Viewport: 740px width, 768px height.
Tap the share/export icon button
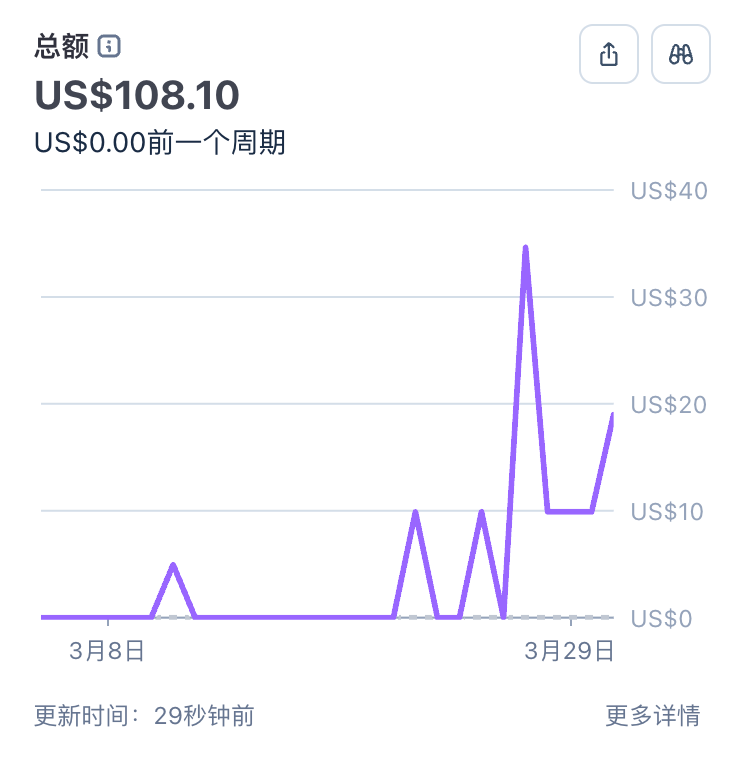coord(609,54)
